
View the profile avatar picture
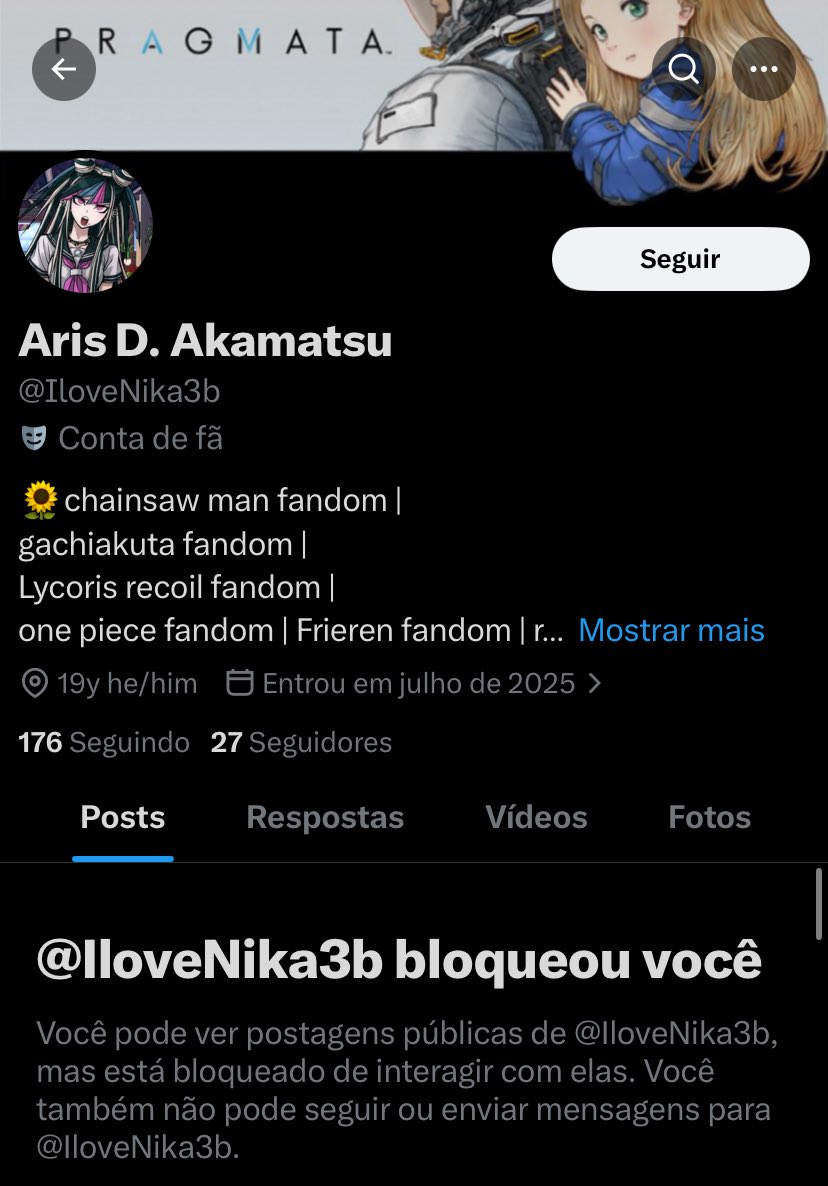[x=85, y=225]
